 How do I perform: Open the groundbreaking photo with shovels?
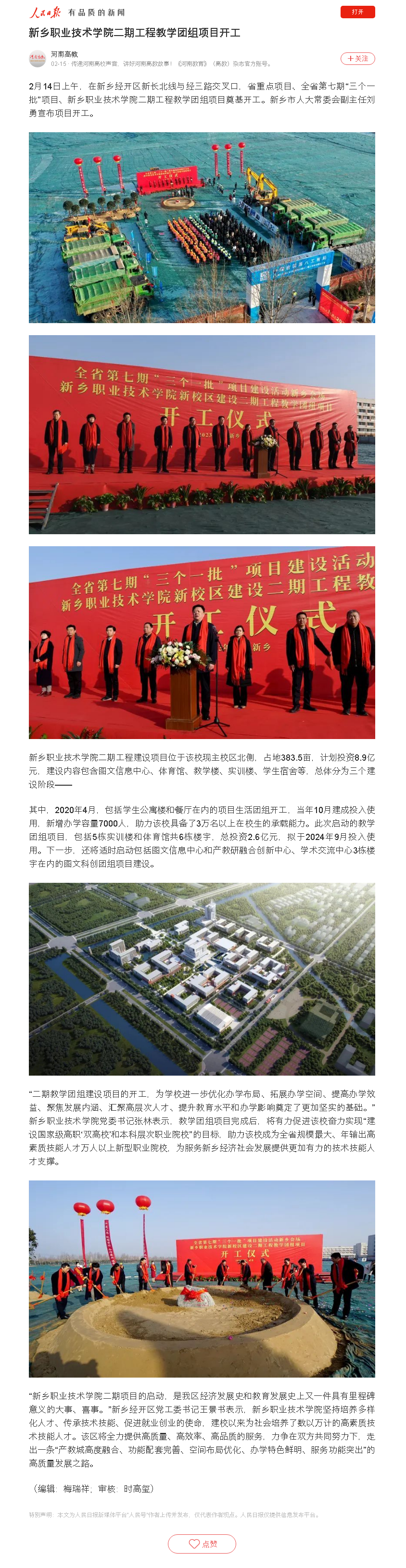pos(202,1278)
